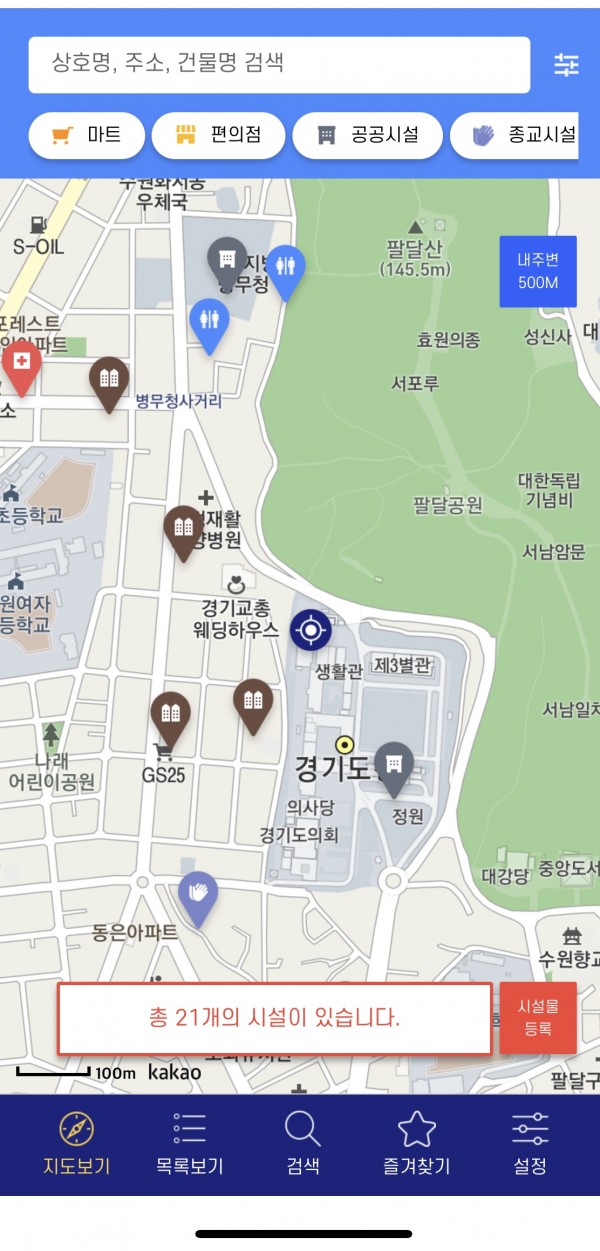This screenshot has height=1251, width=600.
Task: Tap the current location target marker
Action: tap(311, 630)
